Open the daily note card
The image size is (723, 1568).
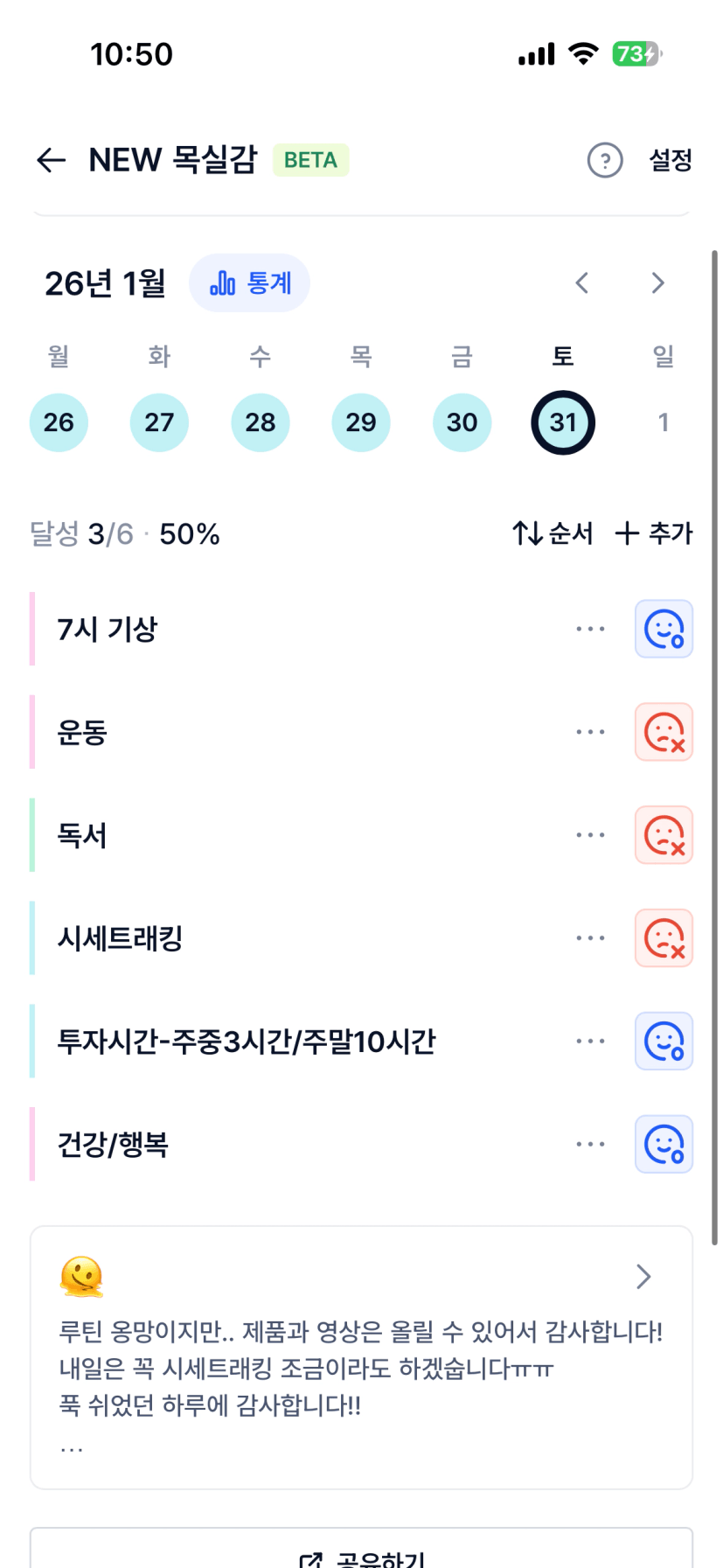click(361, 1356)
